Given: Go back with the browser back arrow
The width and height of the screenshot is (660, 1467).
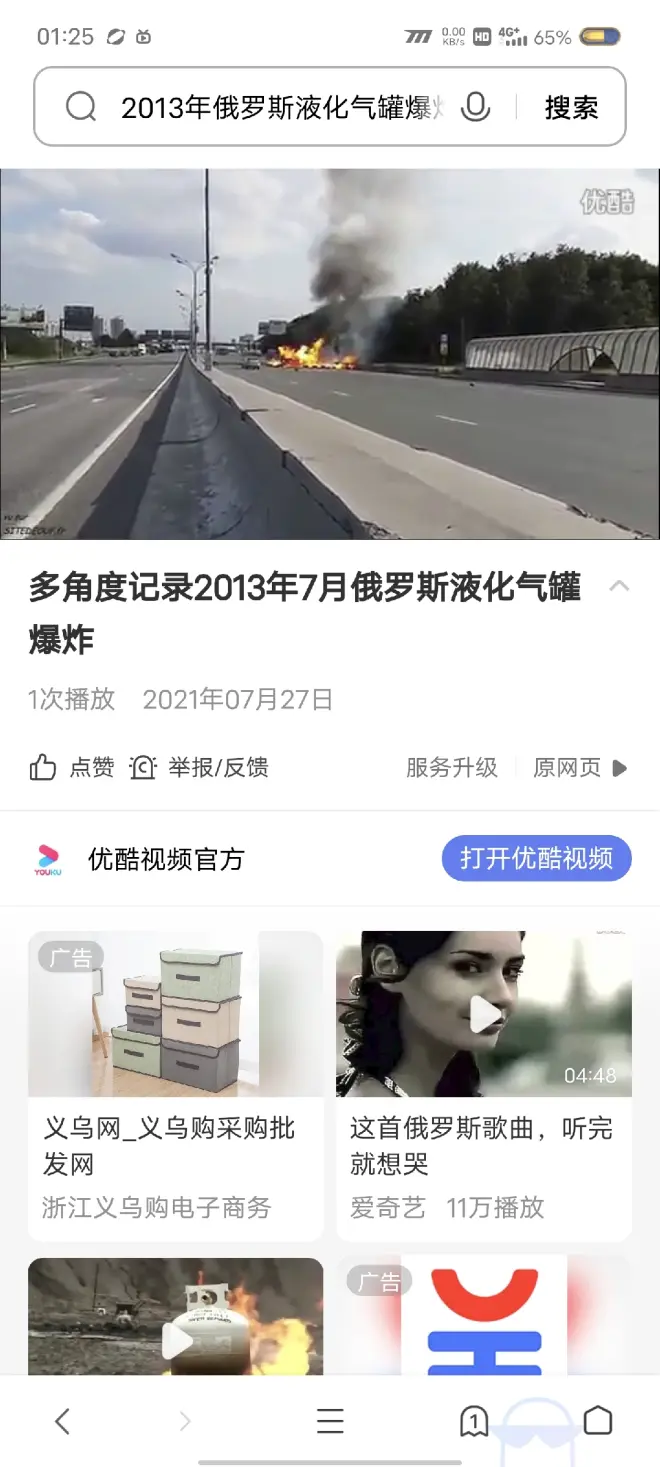Looking at the screenshot, I should (x=62, y=1421).
